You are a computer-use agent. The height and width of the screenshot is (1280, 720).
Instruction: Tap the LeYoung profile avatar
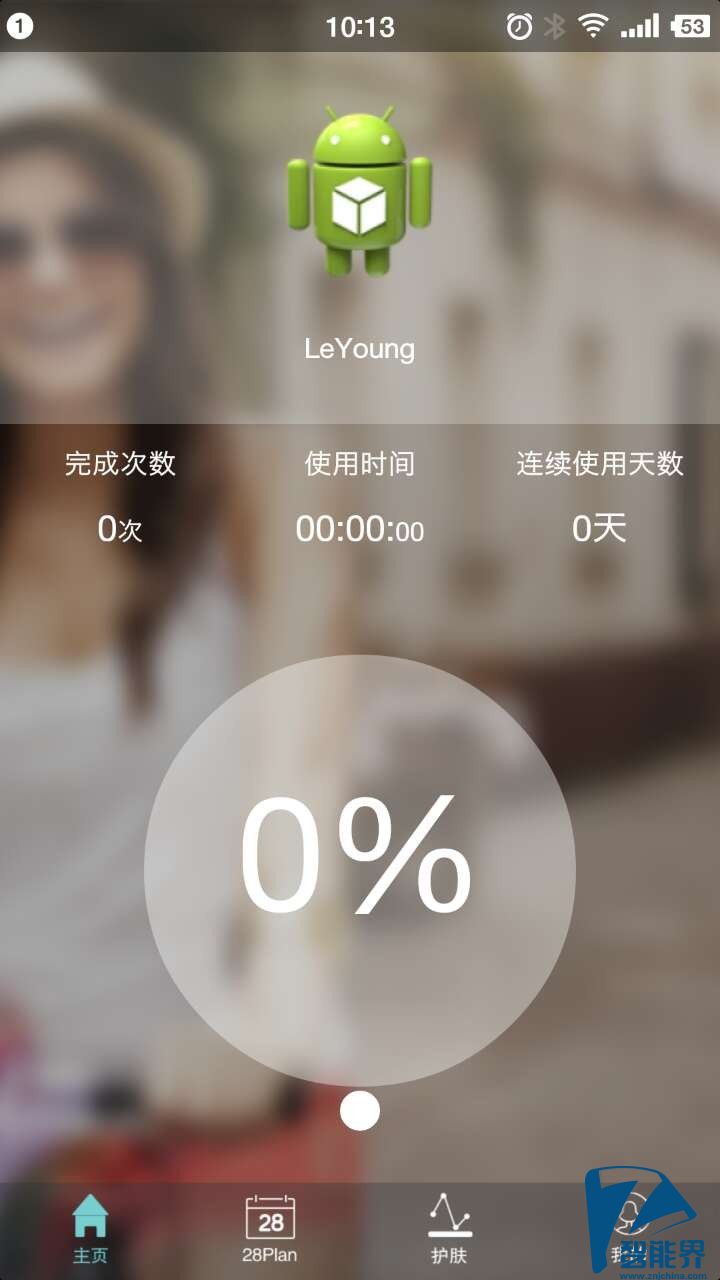360,190
